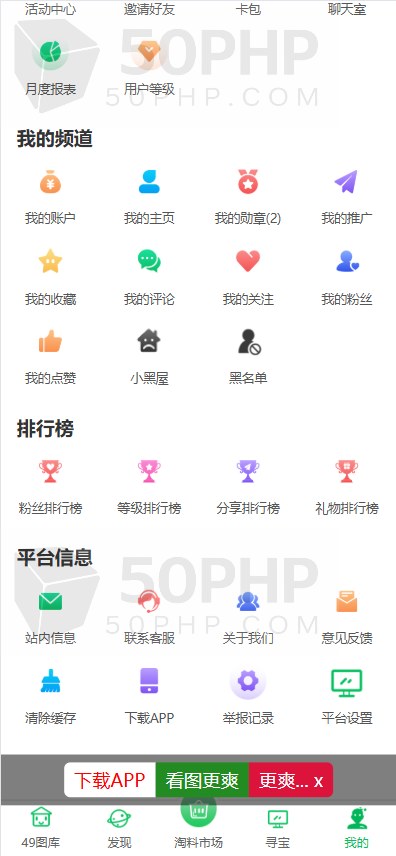Open 平台设置 platform settings

tap(347, 697)
